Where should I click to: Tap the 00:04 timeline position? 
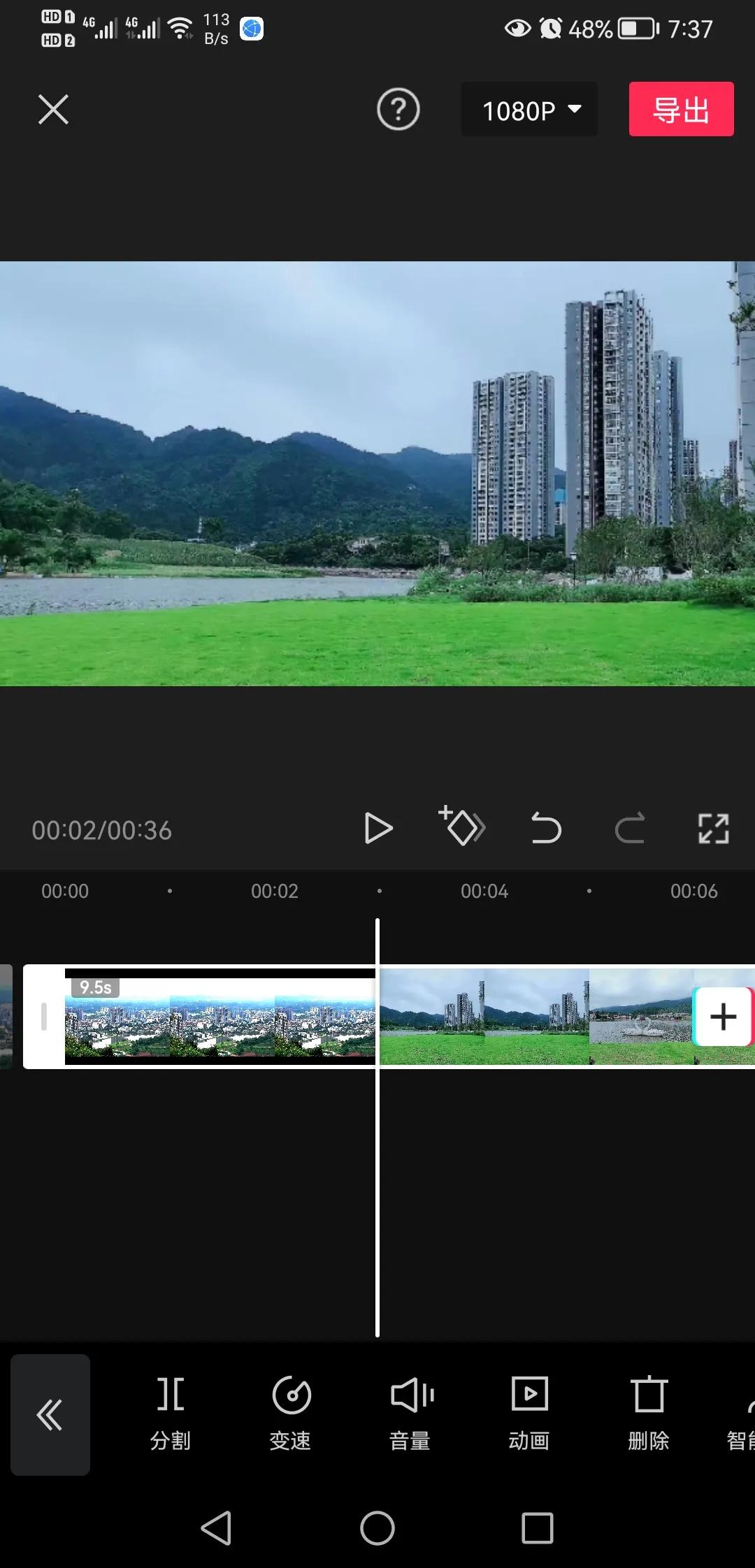point(485,891)
